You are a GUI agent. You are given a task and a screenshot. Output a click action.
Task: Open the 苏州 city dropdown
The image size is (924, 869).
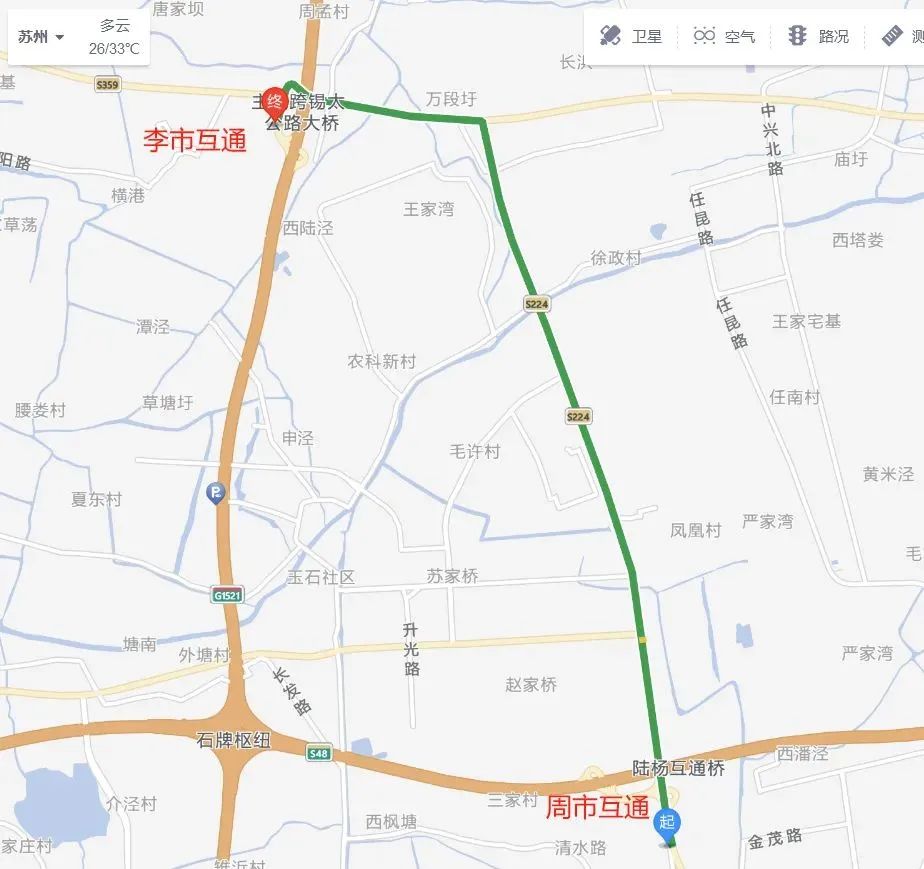41,37
